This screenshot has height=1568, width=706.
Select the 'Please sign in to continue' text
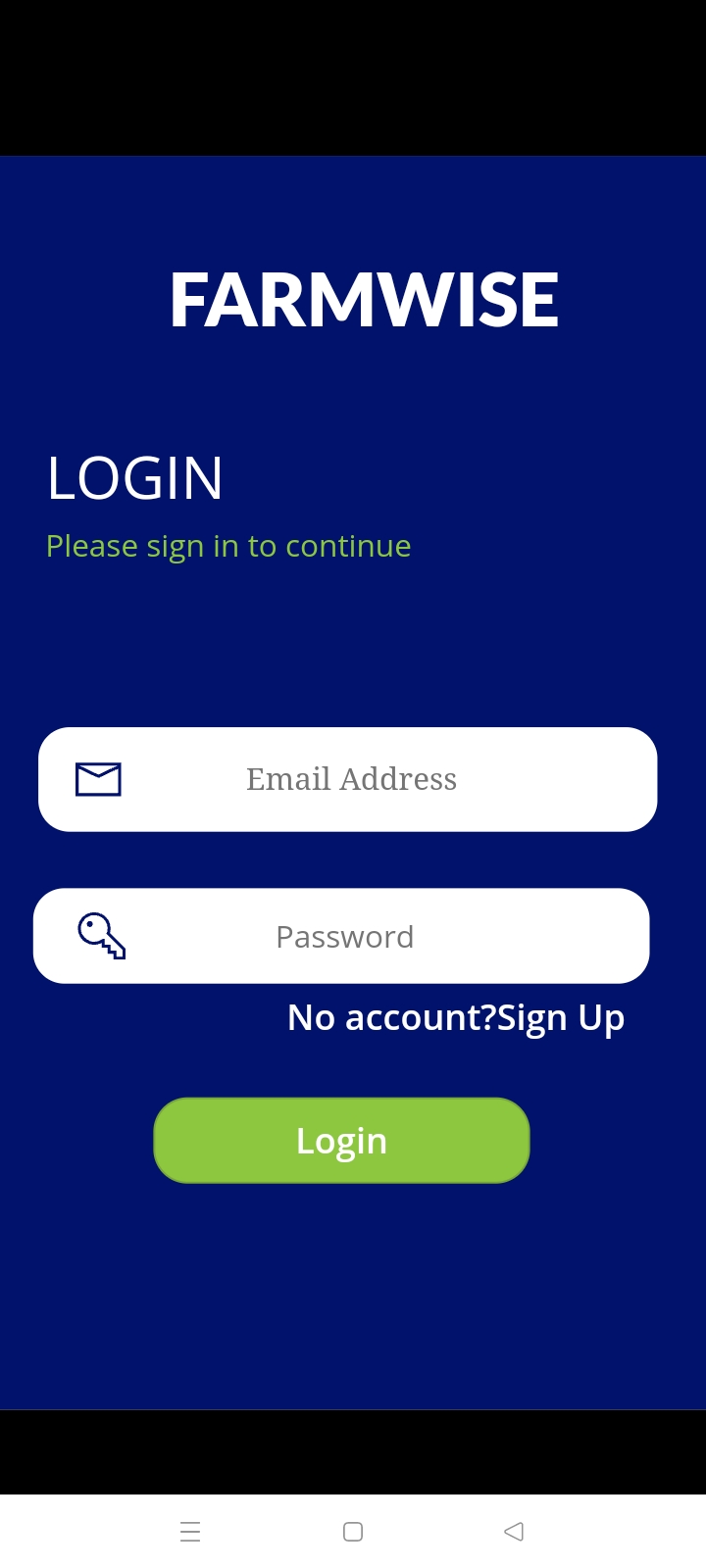click(x=228, y=546)
